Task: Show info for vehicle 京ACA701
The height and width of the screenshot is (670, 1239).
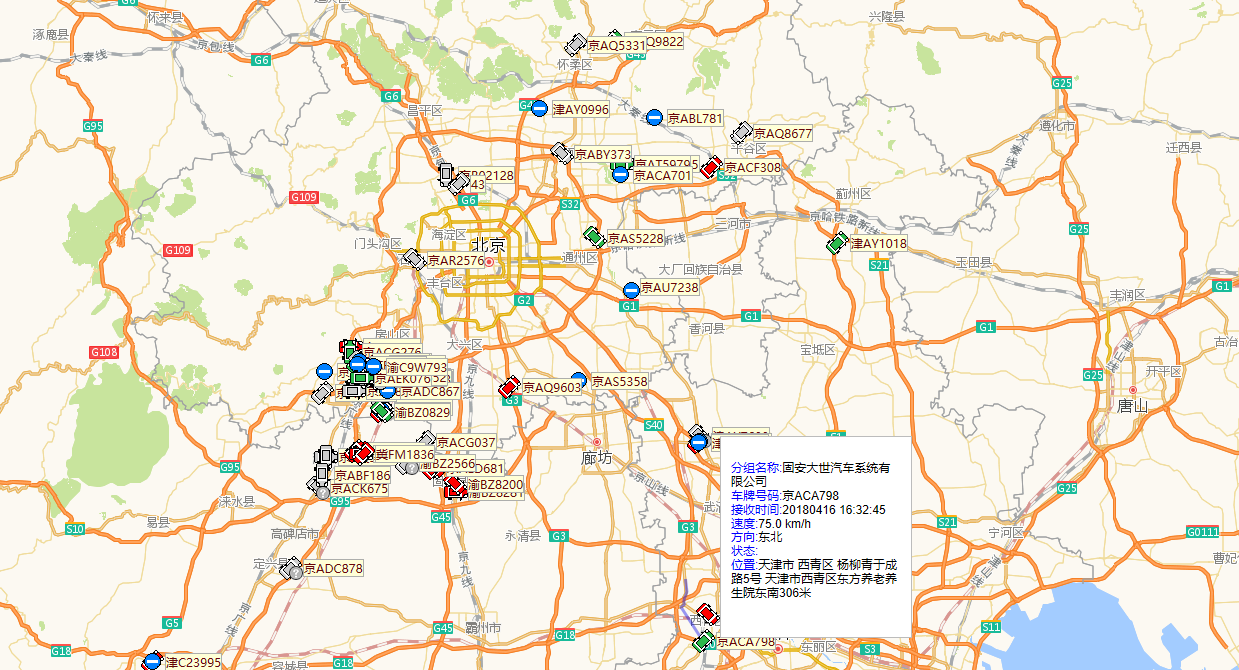Action: (621, 175)
